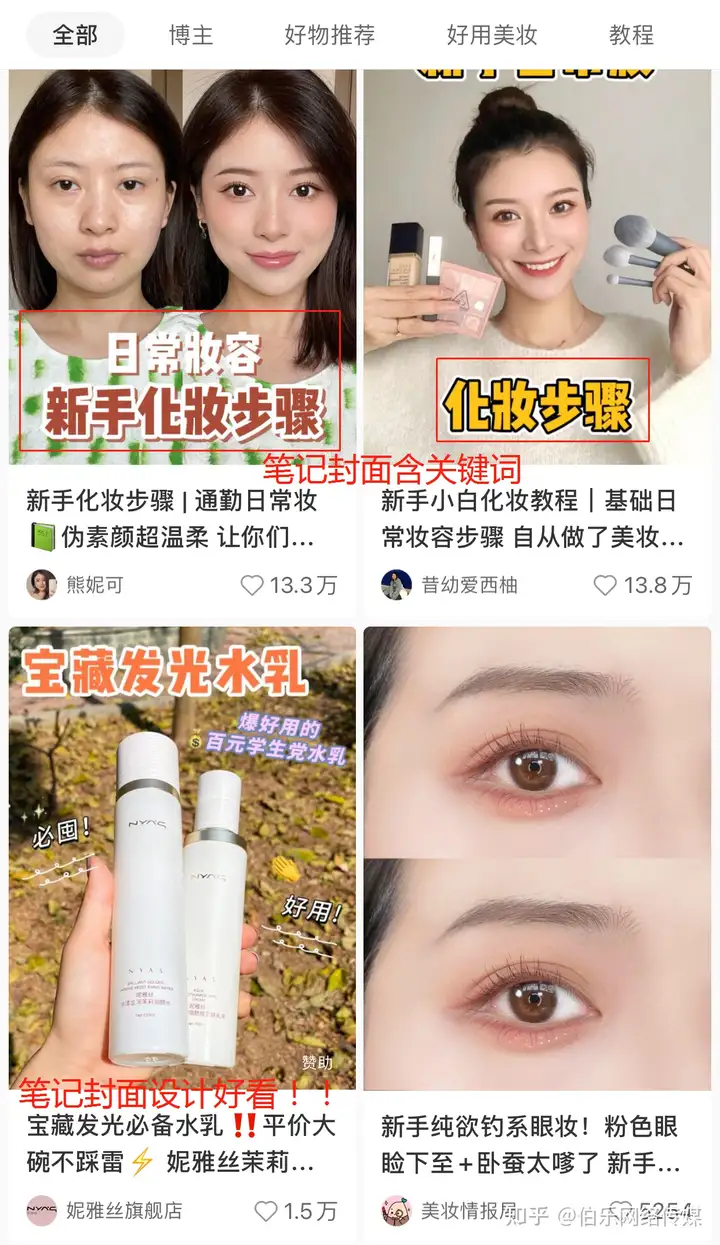
Task: Visit the 妮雅丝旗舰店 profile
Action: (42, 1211)
